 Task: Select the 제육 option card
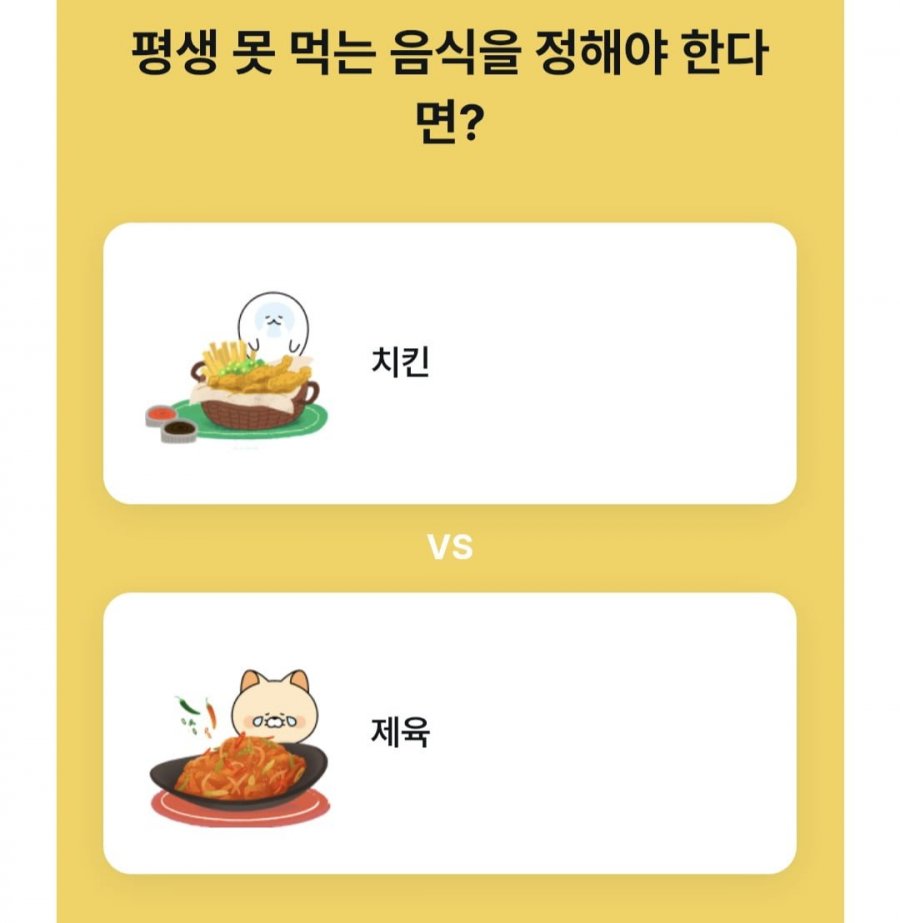pos(450,733)
